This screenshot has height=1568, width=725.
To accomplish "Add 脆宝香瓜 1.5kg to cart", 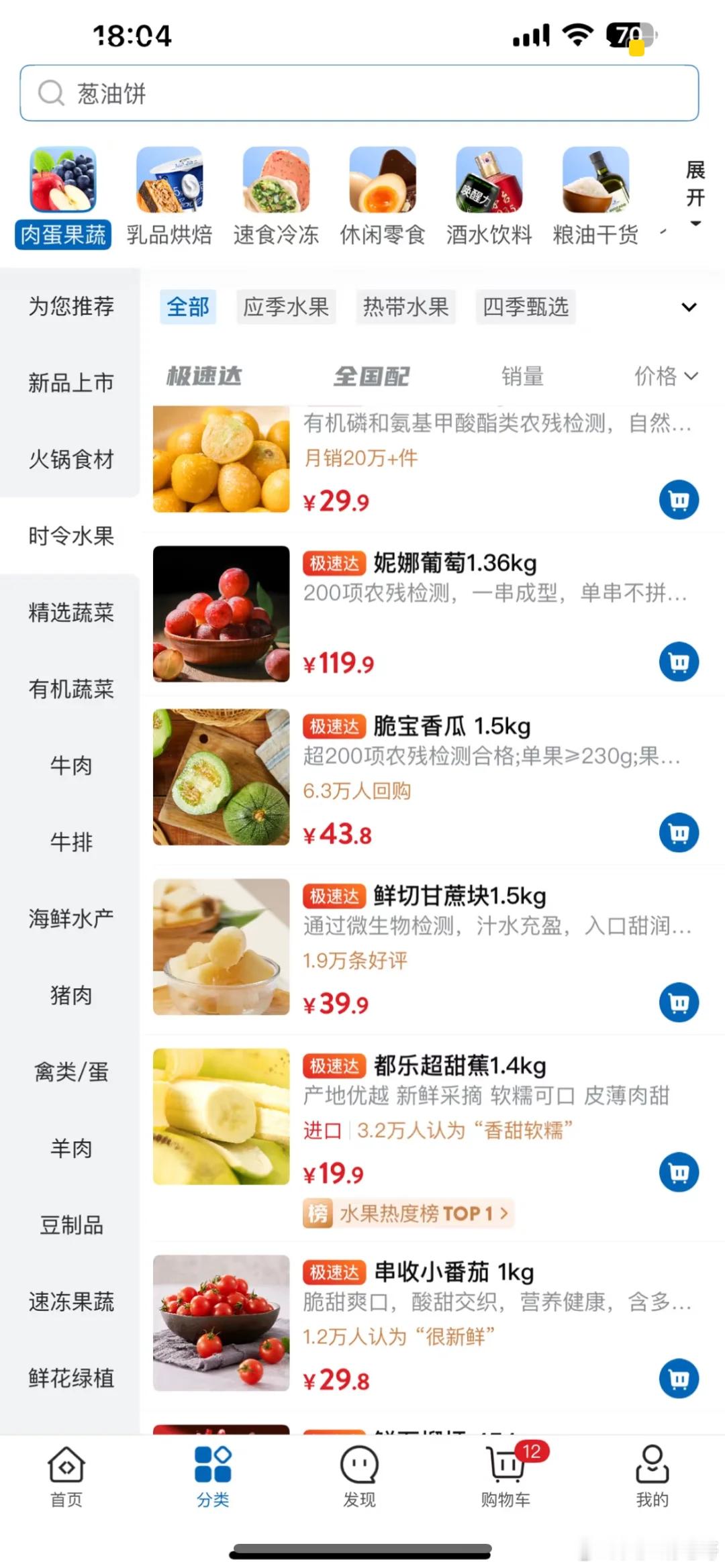I will [679, 833].
